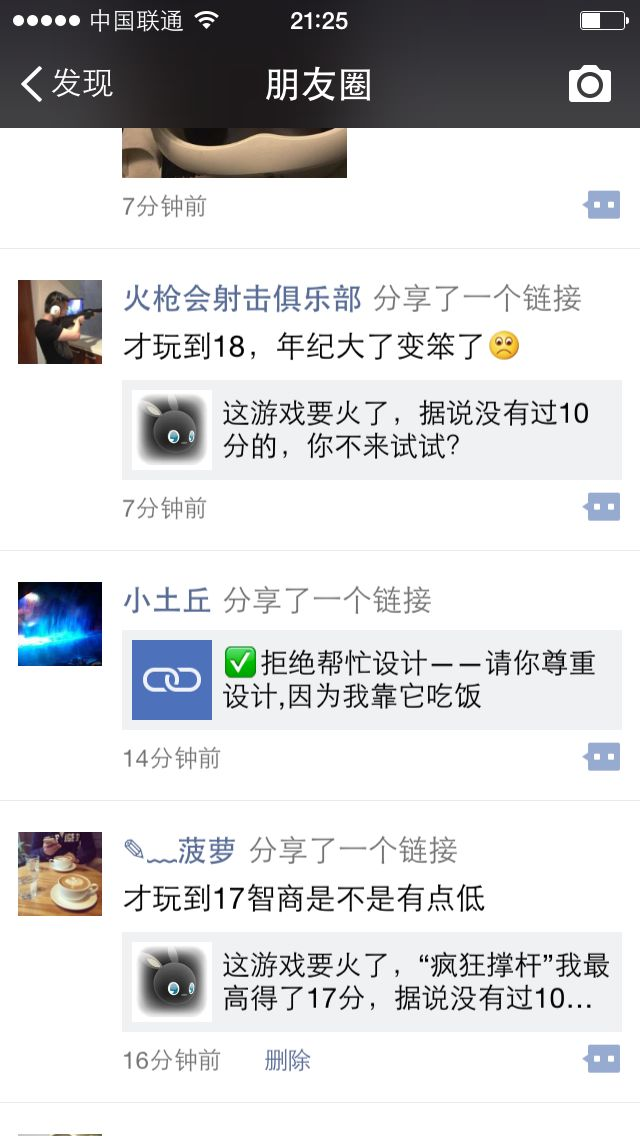640x1136 pixels.
Task: Open the link 拒绝帮忙设计
Action: tap(372, 680)
